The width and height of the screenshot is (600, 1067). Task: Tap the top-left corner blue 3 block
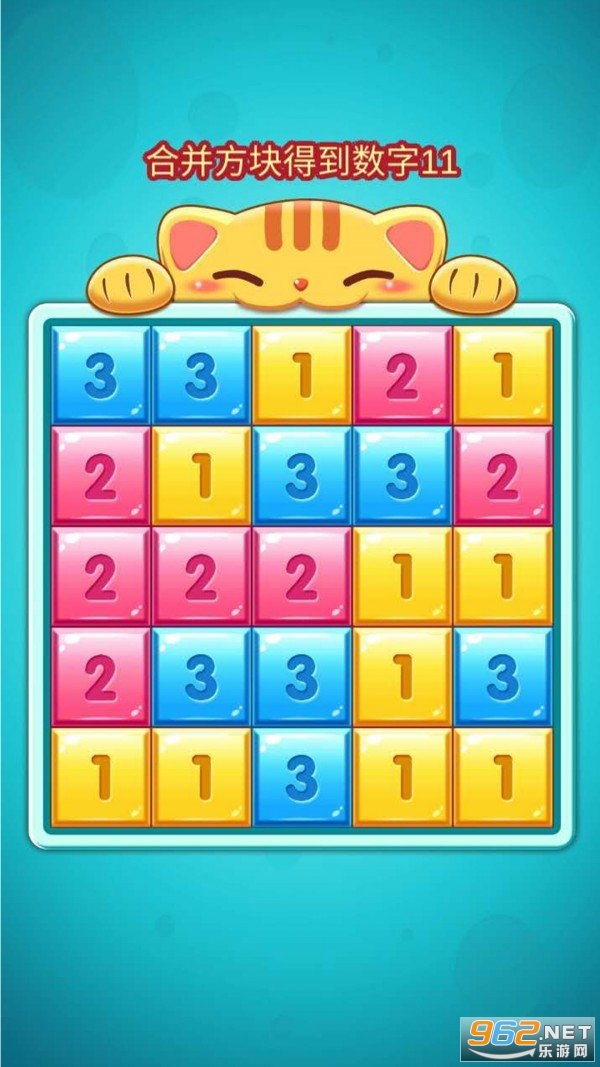click(100, 373)
